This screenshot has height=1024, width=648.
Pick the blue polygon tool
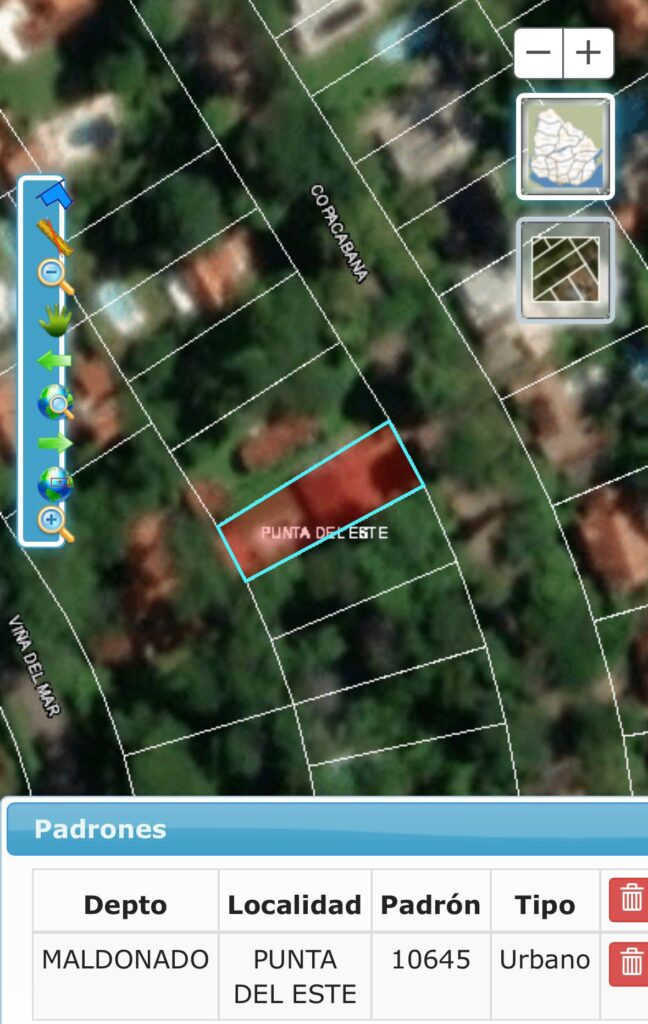(55, 194)
